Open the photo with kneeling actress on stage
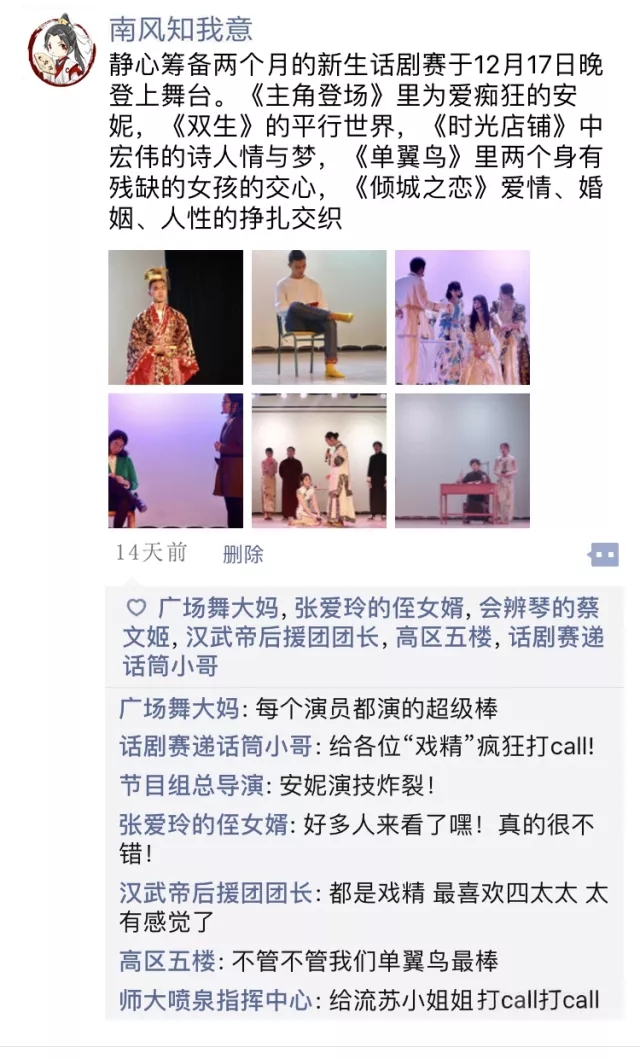This screenshot has height=1059, width=640. pyautogui.click(x=319, y=461)
